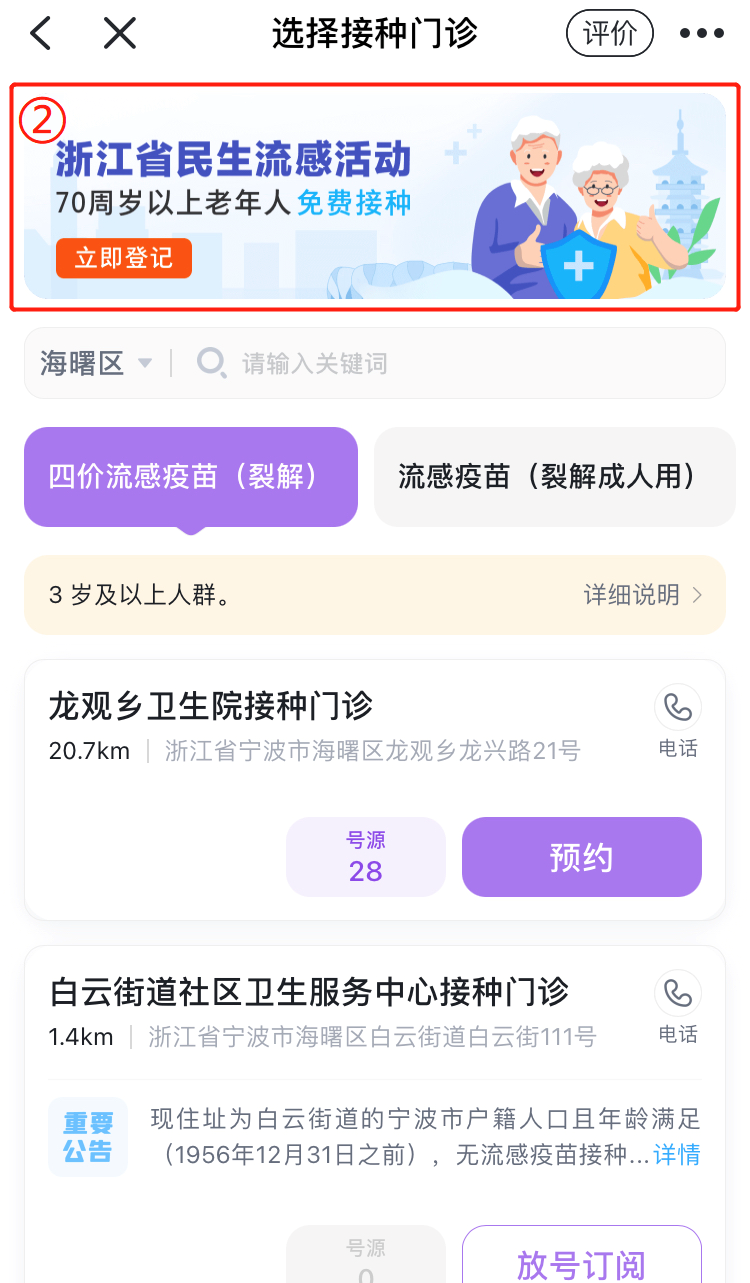Call 白云街道社区卫生服务中心 via its phone icon
Screen dimensions: 750x1283
pyautogui.click(x=678, y=1004)
